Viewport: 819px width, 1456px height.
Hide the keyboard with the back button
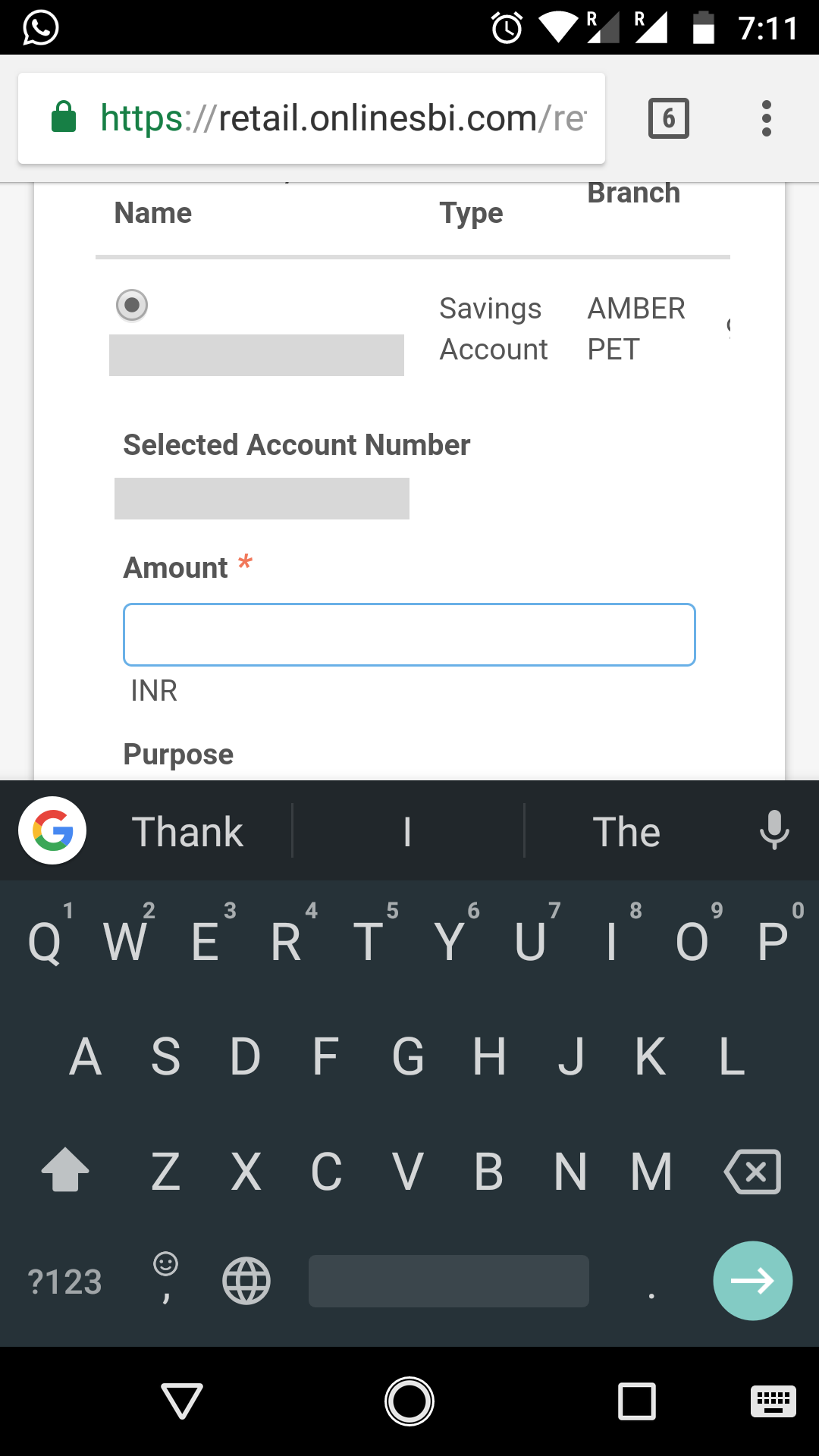182,1401
